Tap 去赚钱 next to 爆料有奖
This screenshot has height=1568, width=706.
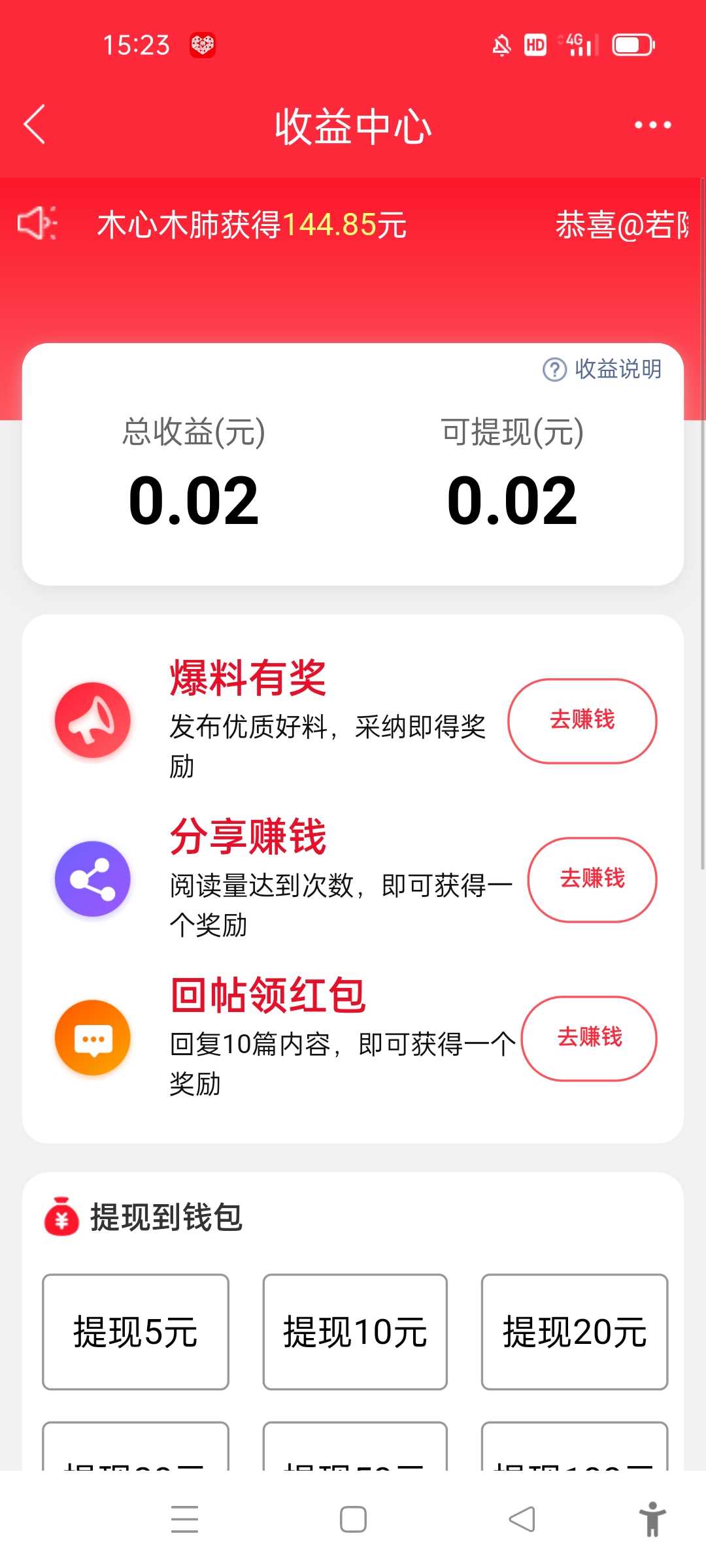tap(582, 721)
